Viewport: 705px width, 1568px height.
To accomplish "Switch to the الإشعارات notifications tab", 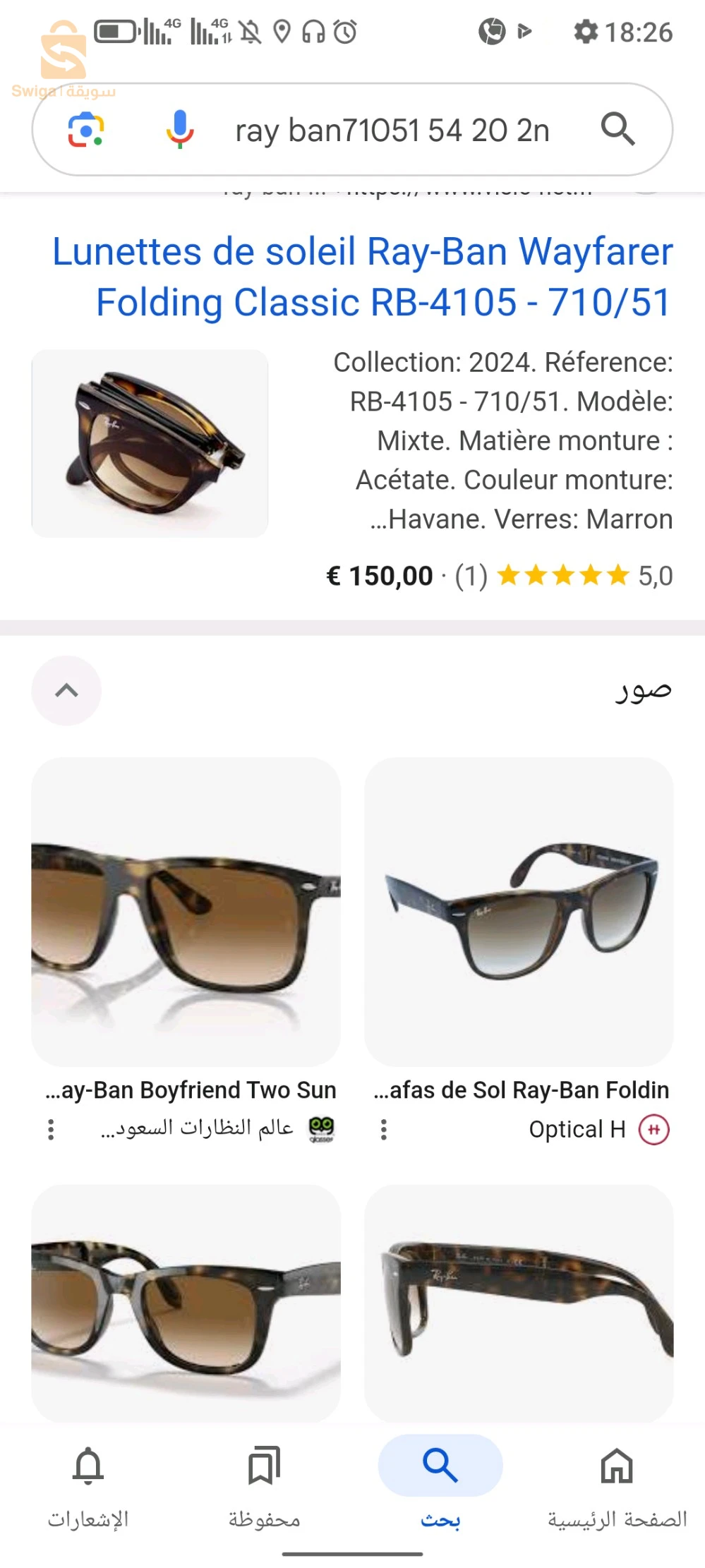I will pyautogui.click(x=88, y=1483).
